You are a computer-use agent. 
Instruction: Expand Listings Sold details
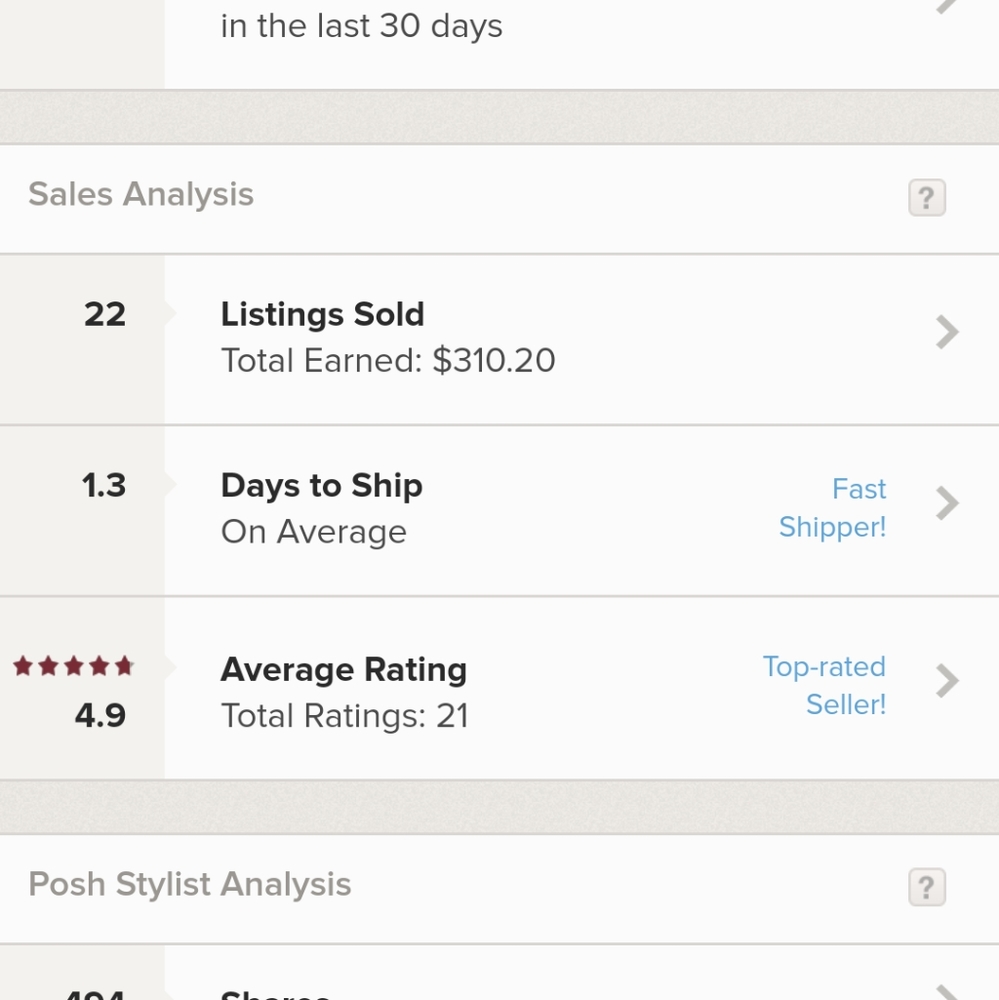pyautogui.click(x=945, y=332)
